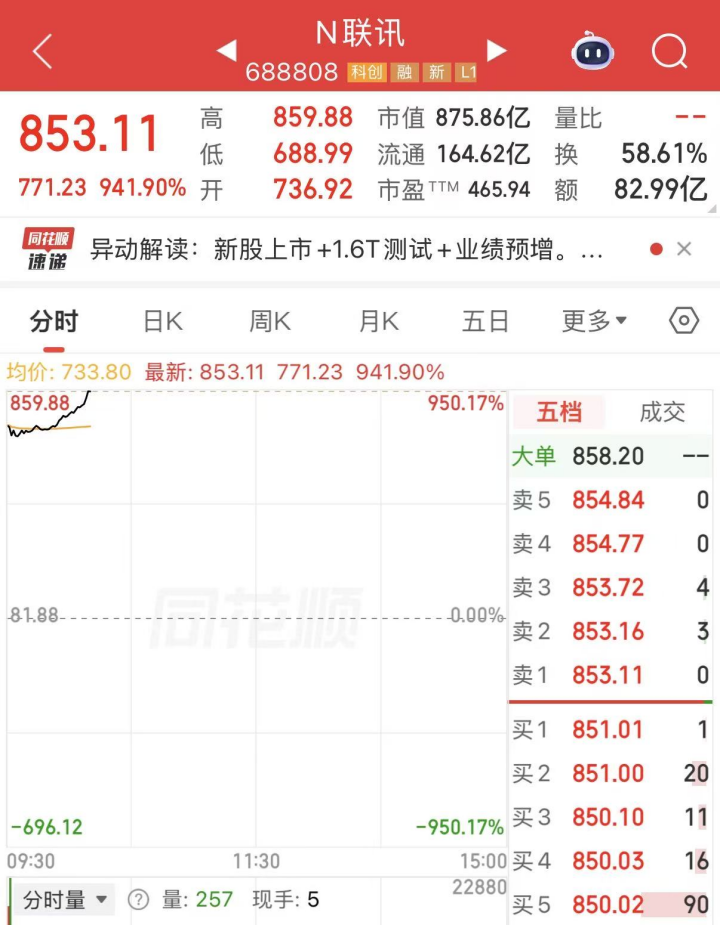Go back using the top-left arrow

pos(42,51)
